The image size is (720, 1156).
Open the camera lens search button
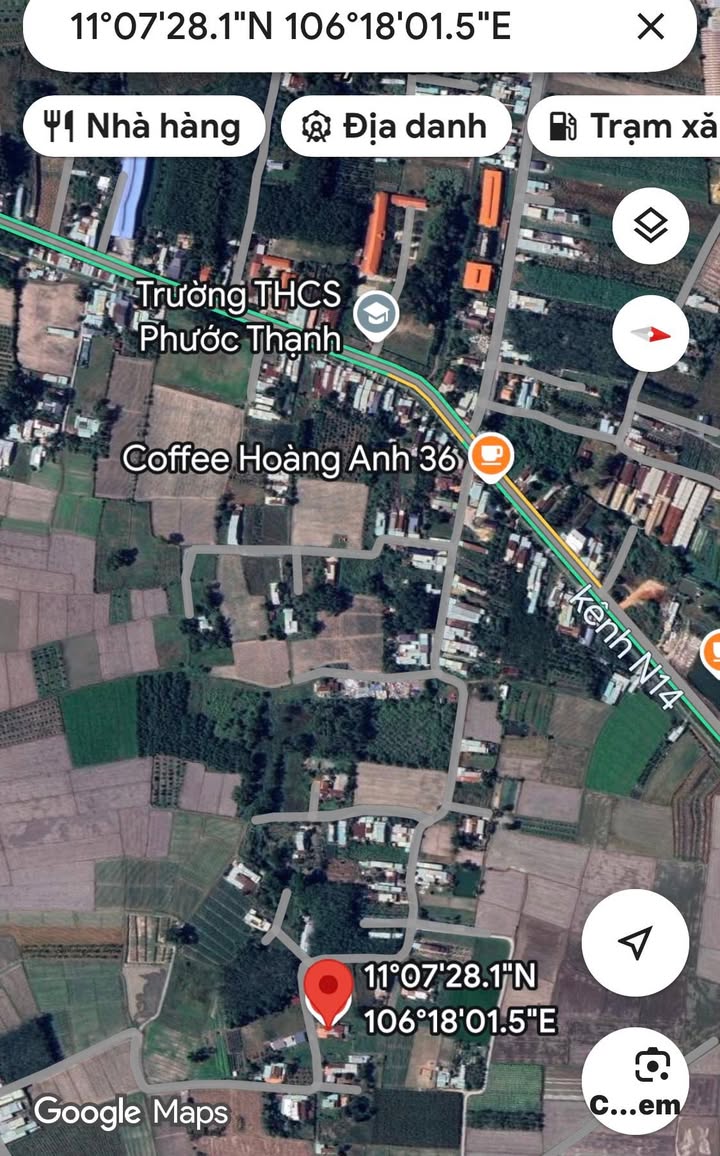pos(651,1066)
